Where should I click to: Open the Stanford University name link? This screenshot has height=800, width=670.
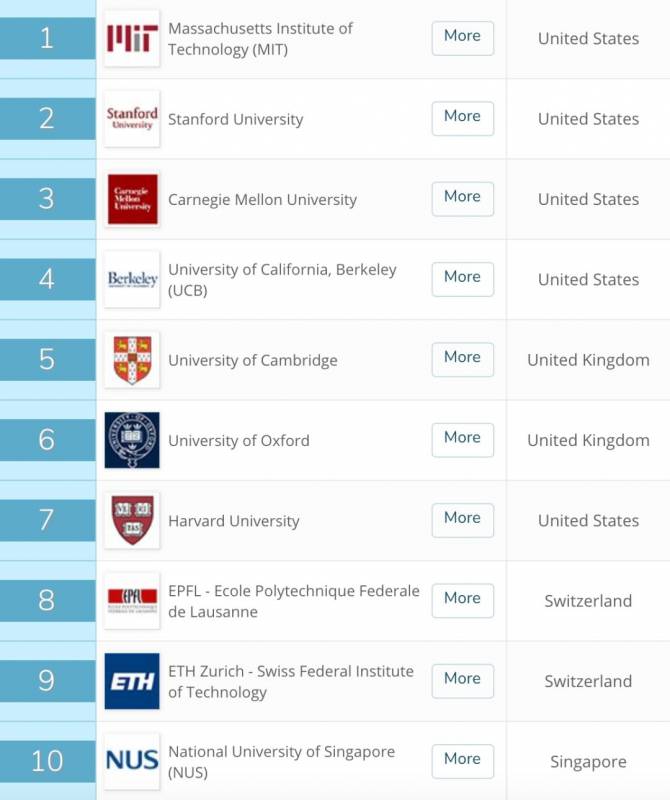click(x=235, y=120)
